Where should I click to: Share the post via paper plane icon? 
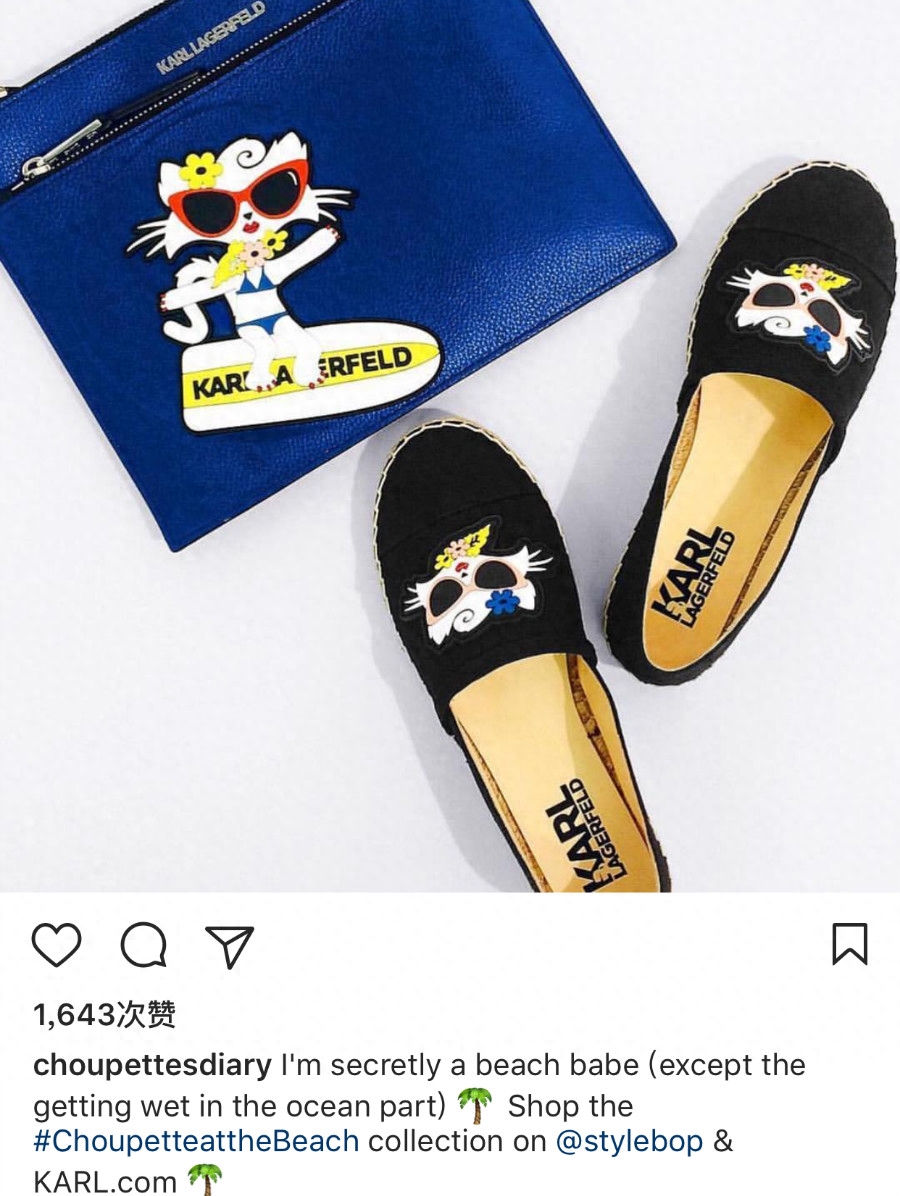(229, 945)
